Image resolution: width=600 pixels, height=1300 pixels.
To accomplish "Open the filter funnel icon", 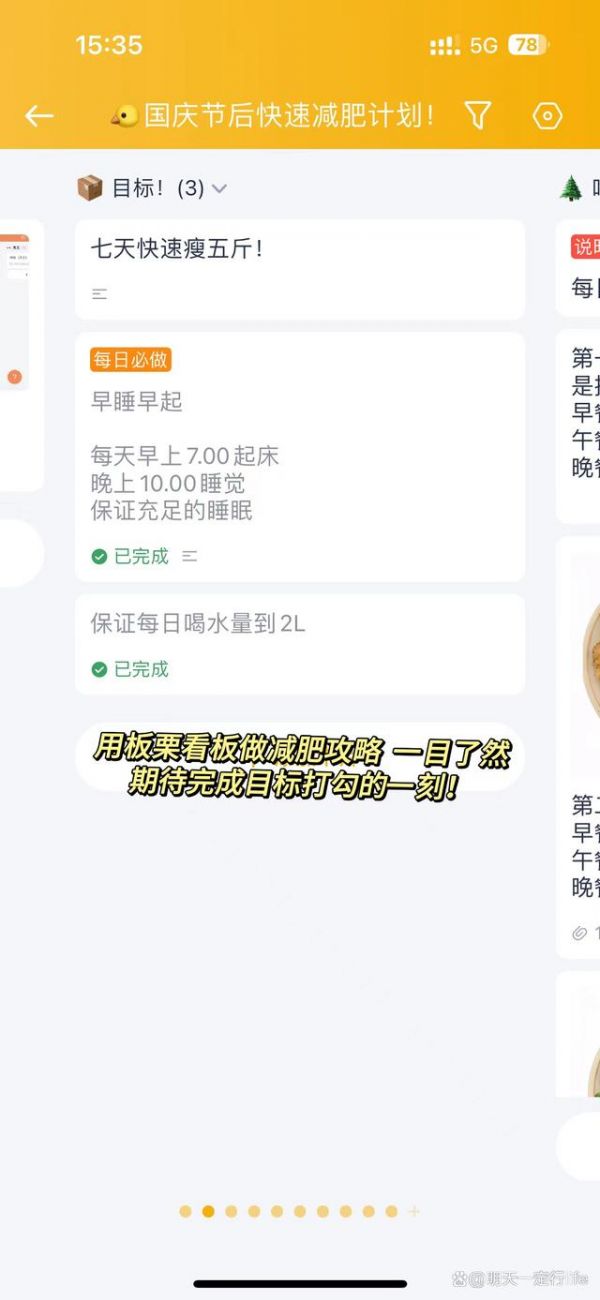I will [478, 116].
